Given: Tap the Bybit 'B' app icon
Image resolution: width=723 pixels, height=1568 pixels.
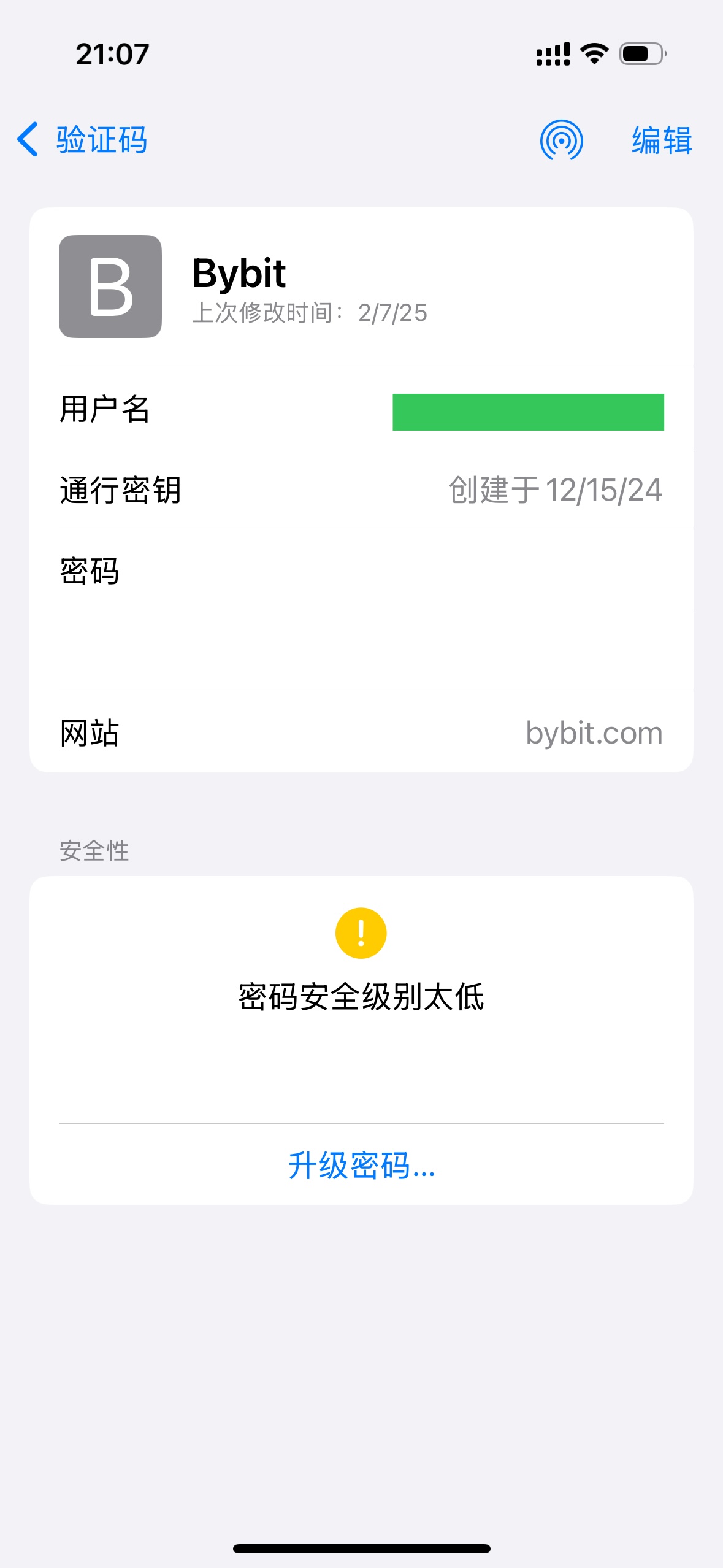Looking at the screenshot, I should point(110,286).
